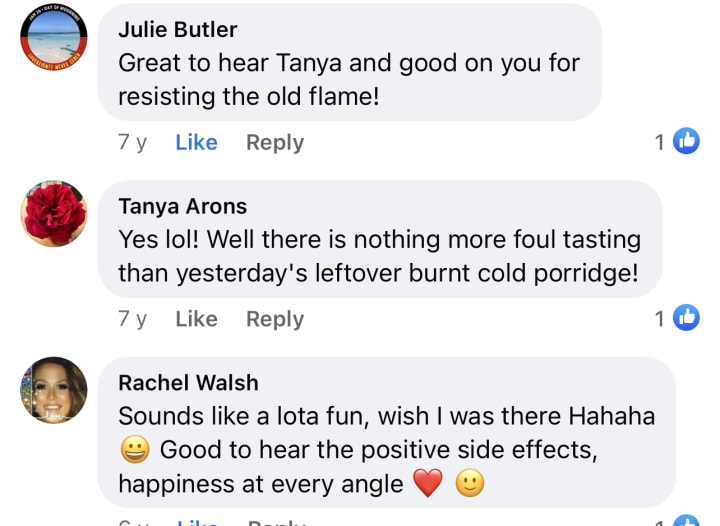Viewport: 720px width, 526px height.
Task: View Rachel Walsh's profile from her name
Action: click(x=188, y=382)
